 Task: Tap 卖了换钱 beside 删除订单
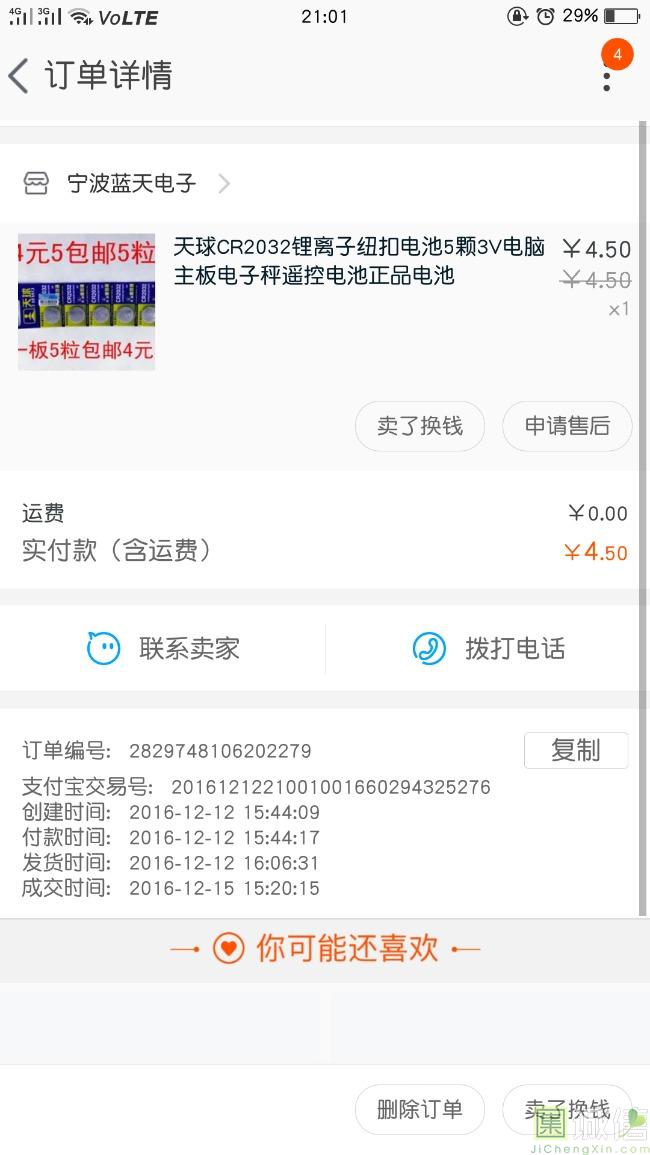click(x=567, y=1109)
